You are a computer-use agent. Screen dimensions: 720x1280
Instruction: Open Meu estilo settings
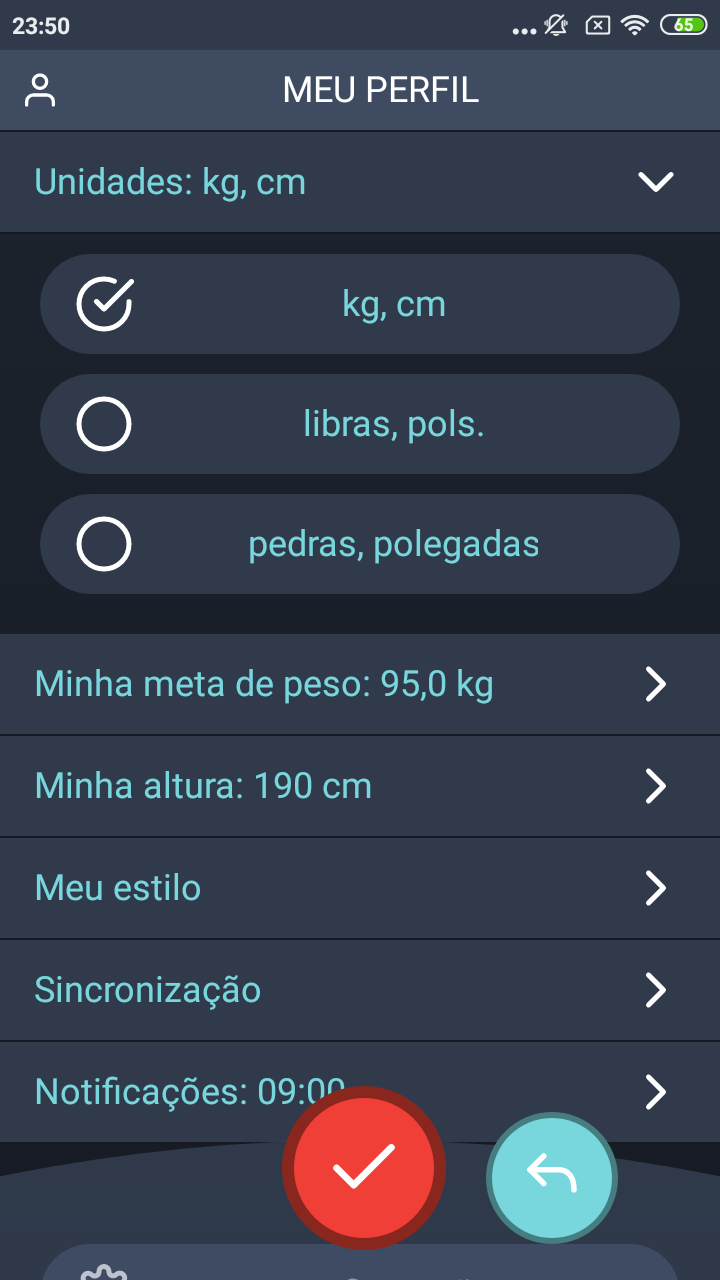click(360, 888)
